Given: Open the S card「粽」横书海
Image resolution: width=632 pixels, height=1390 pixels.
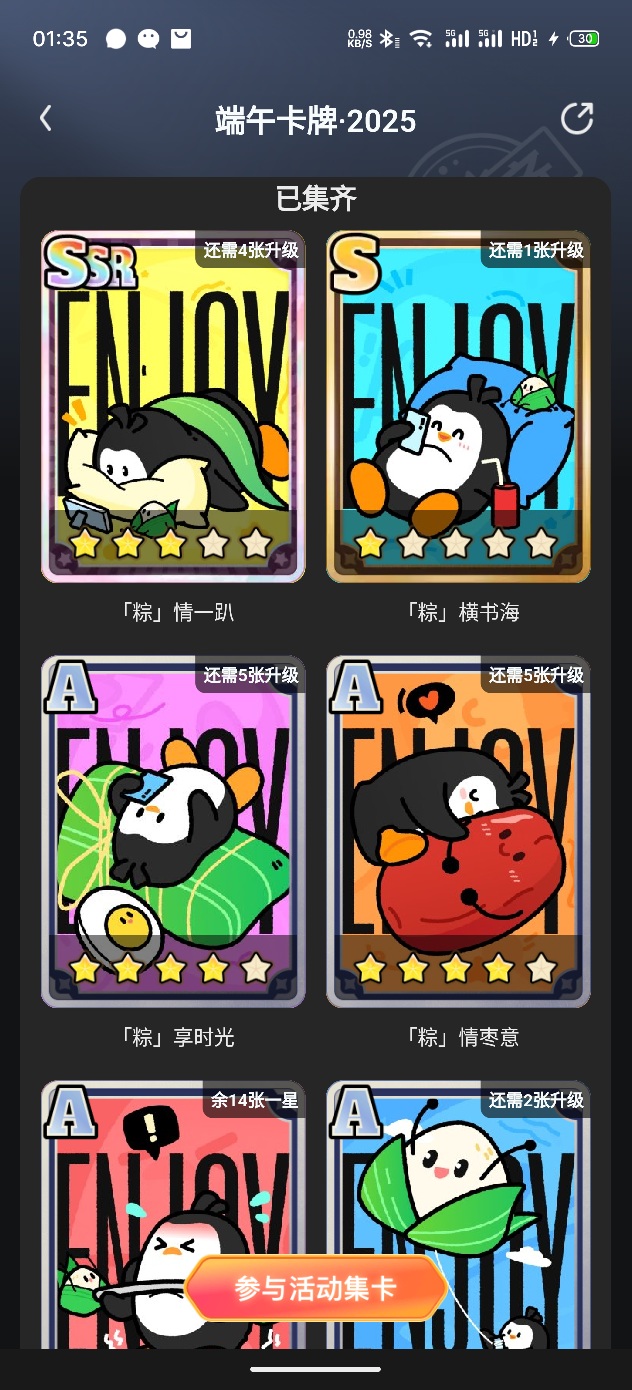Looking at the screenshot, I should pyautogui.click(x=458, y=407).
